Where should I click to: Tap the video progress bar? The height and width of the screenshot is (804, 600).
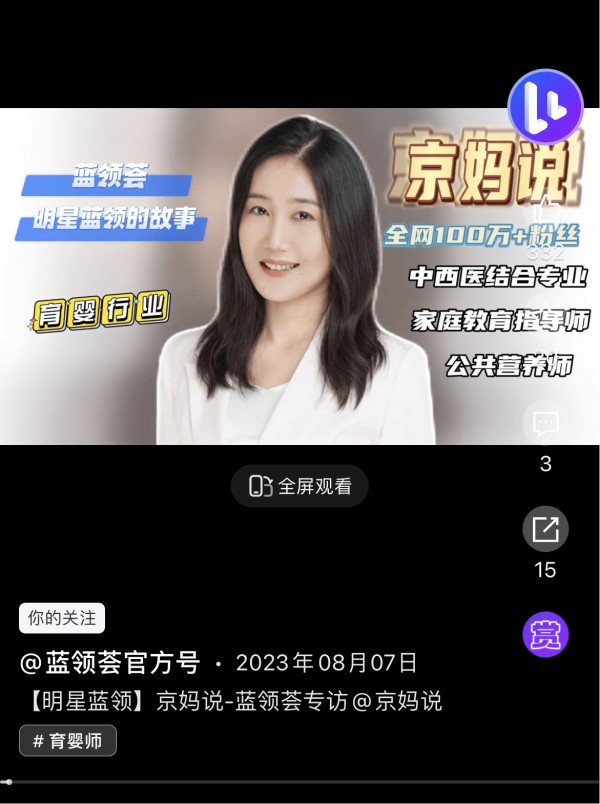click(300, 781)
